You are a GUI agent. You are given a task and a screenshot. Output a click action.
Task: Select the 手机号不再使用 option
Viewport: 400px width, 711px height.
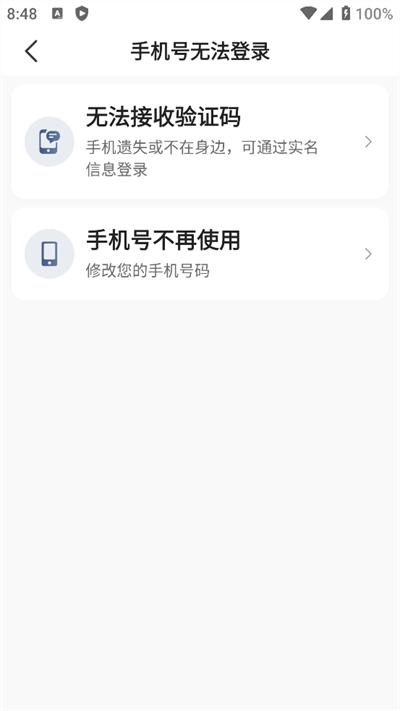[x=200, y=254]
